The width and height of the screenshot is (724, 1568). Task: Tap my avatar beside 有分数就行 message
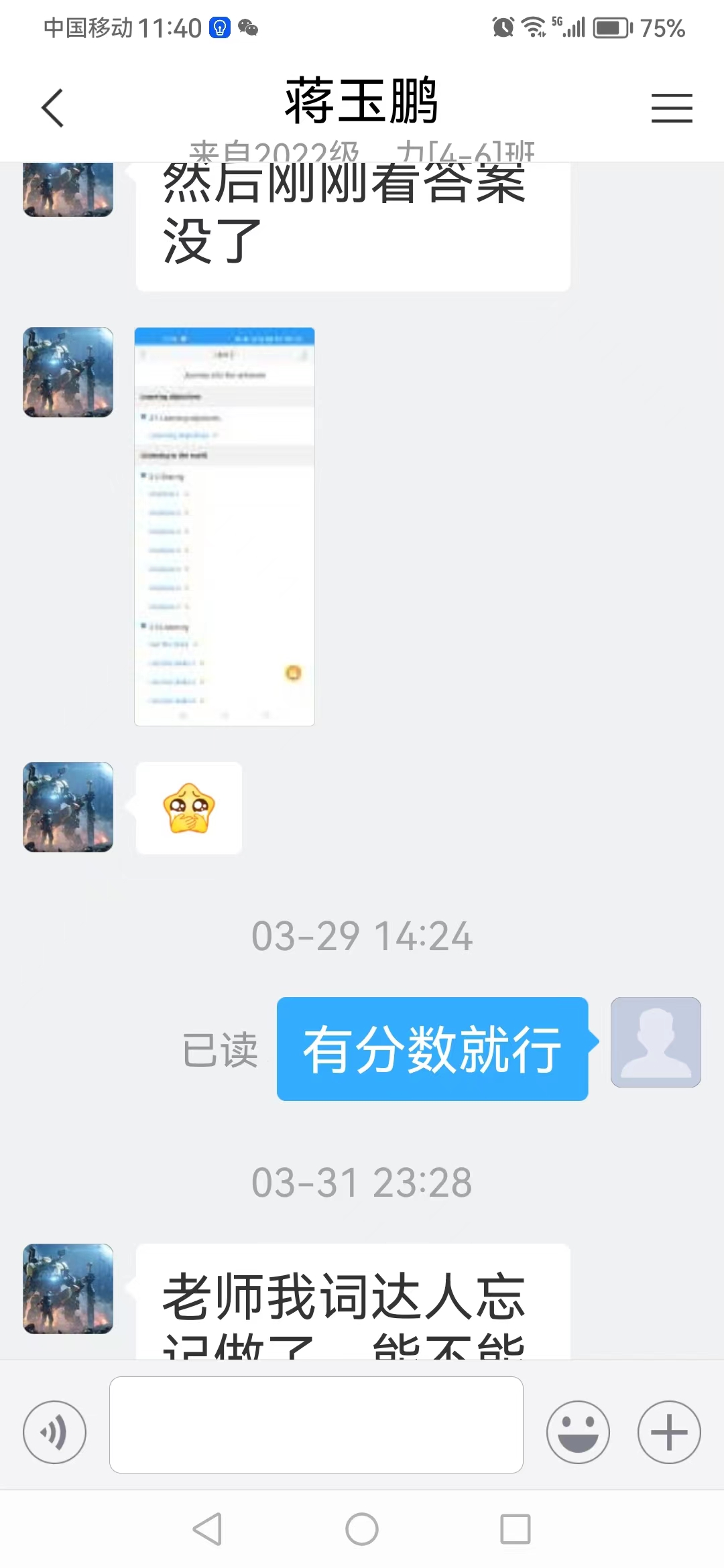point(655,1042)
